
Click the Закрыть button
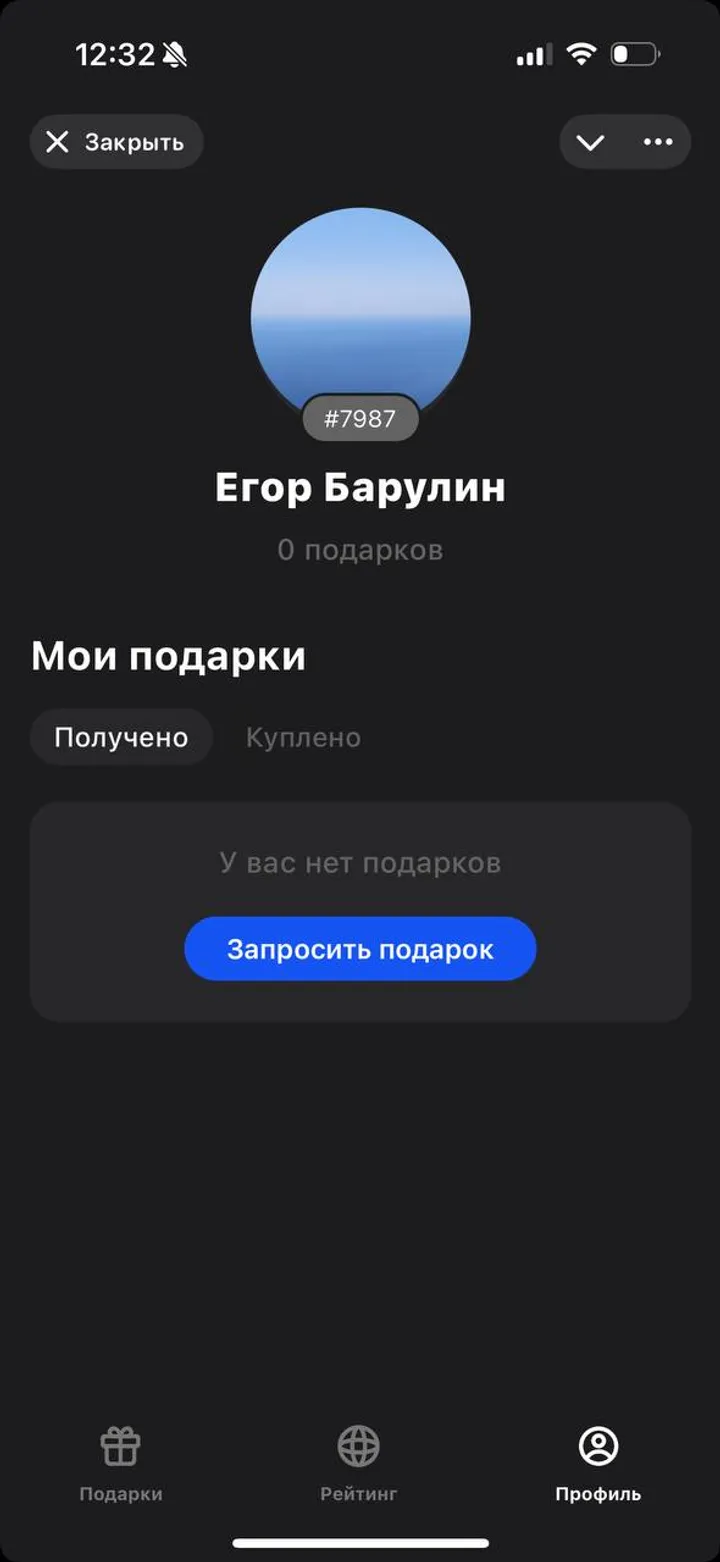(x=116, y=142)
